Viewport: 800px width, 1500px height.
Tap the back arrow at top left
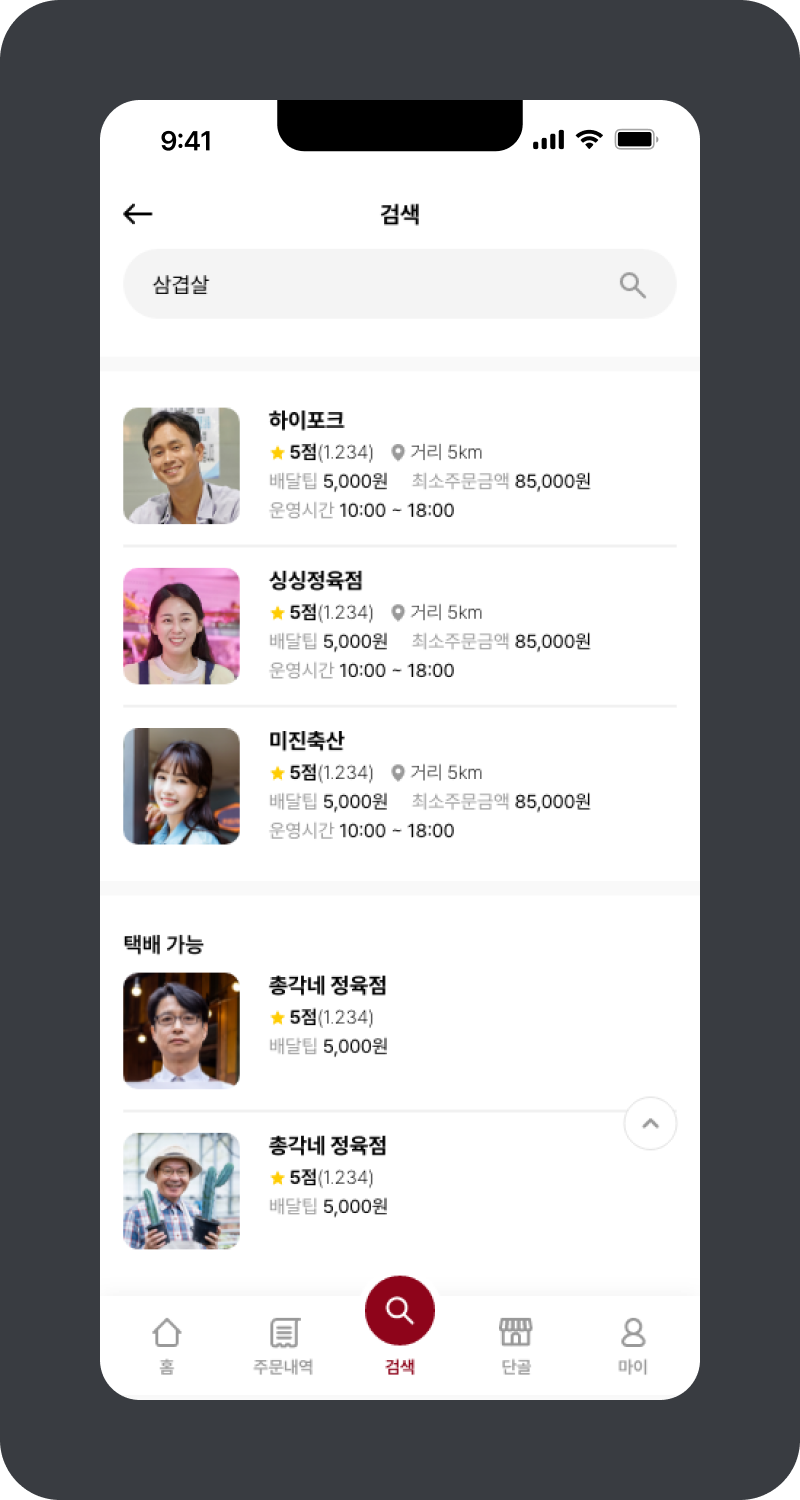[137, 213]
